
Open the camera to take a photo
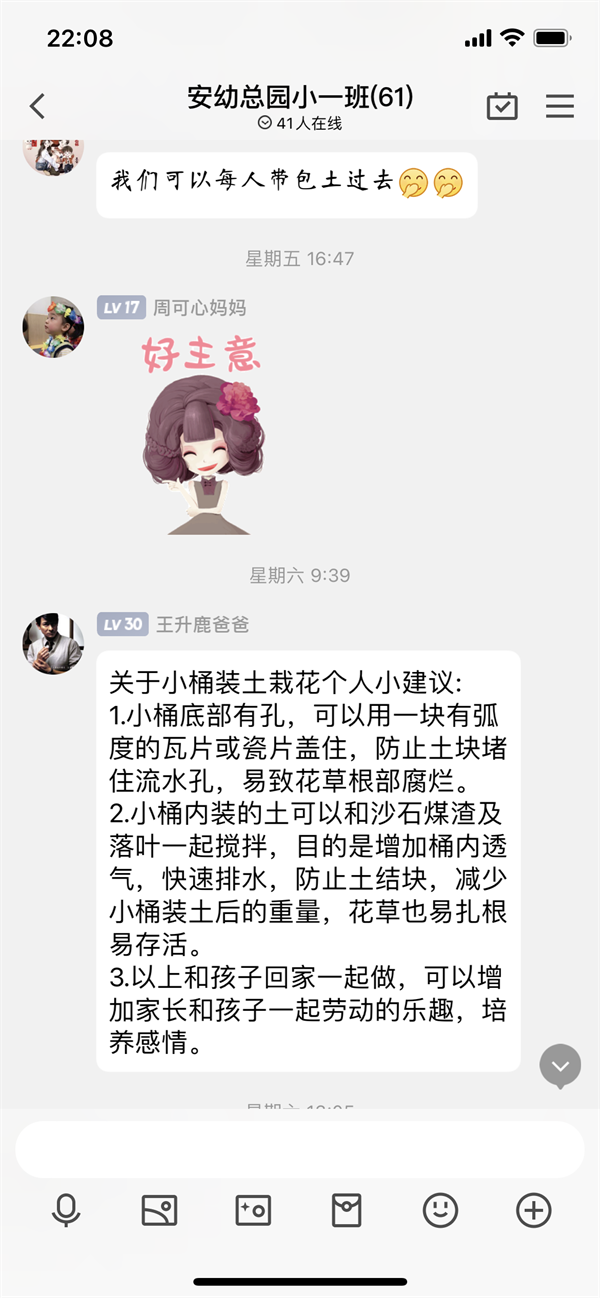[252, 1211]
